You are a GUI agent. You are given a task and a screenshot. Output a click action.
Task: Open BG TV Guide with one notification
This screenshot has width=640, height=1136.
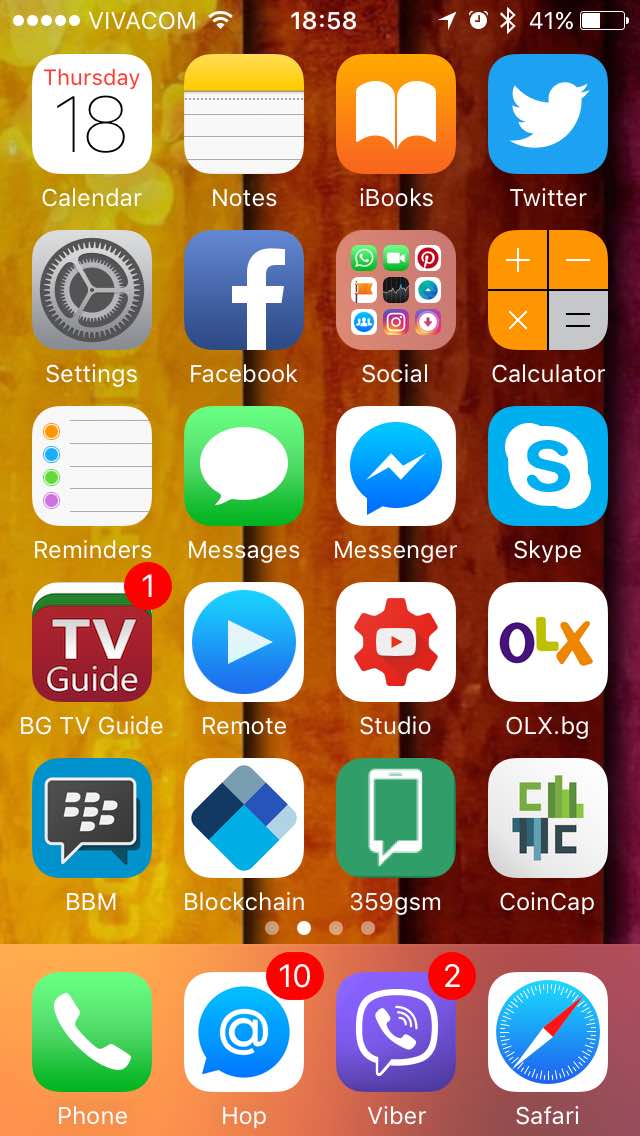92,642
